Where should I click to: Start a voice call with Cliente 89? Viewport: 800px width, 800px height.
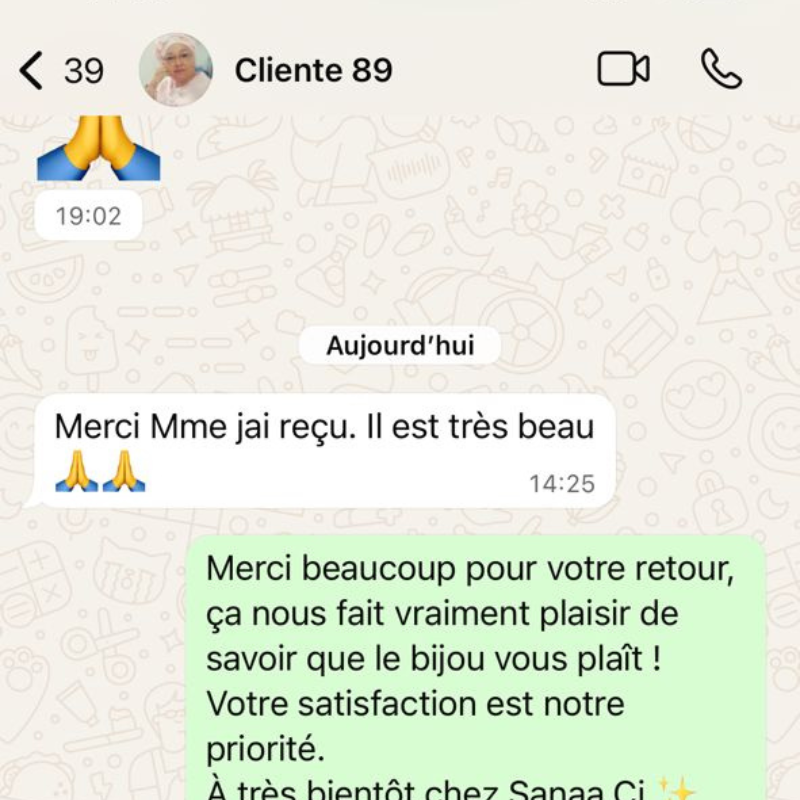721,69
